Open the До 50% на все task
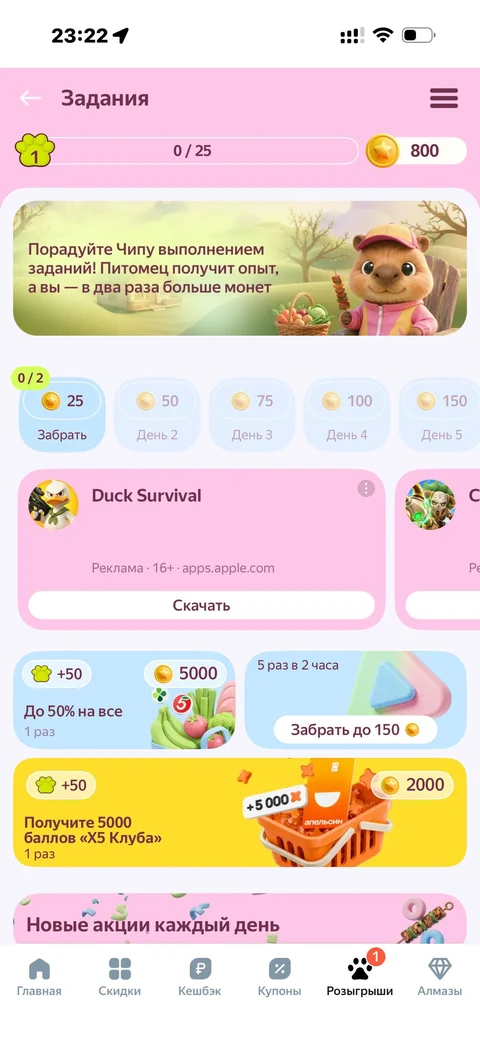Viewport: 480px width, 1043px height. pos(124,700)
